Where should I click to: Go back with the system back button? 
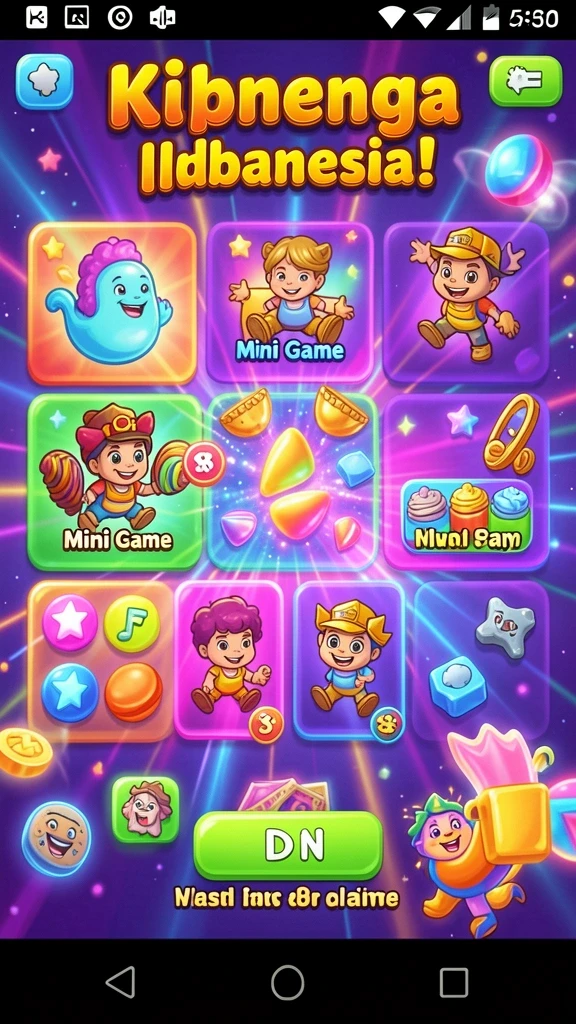coord(121,982)
